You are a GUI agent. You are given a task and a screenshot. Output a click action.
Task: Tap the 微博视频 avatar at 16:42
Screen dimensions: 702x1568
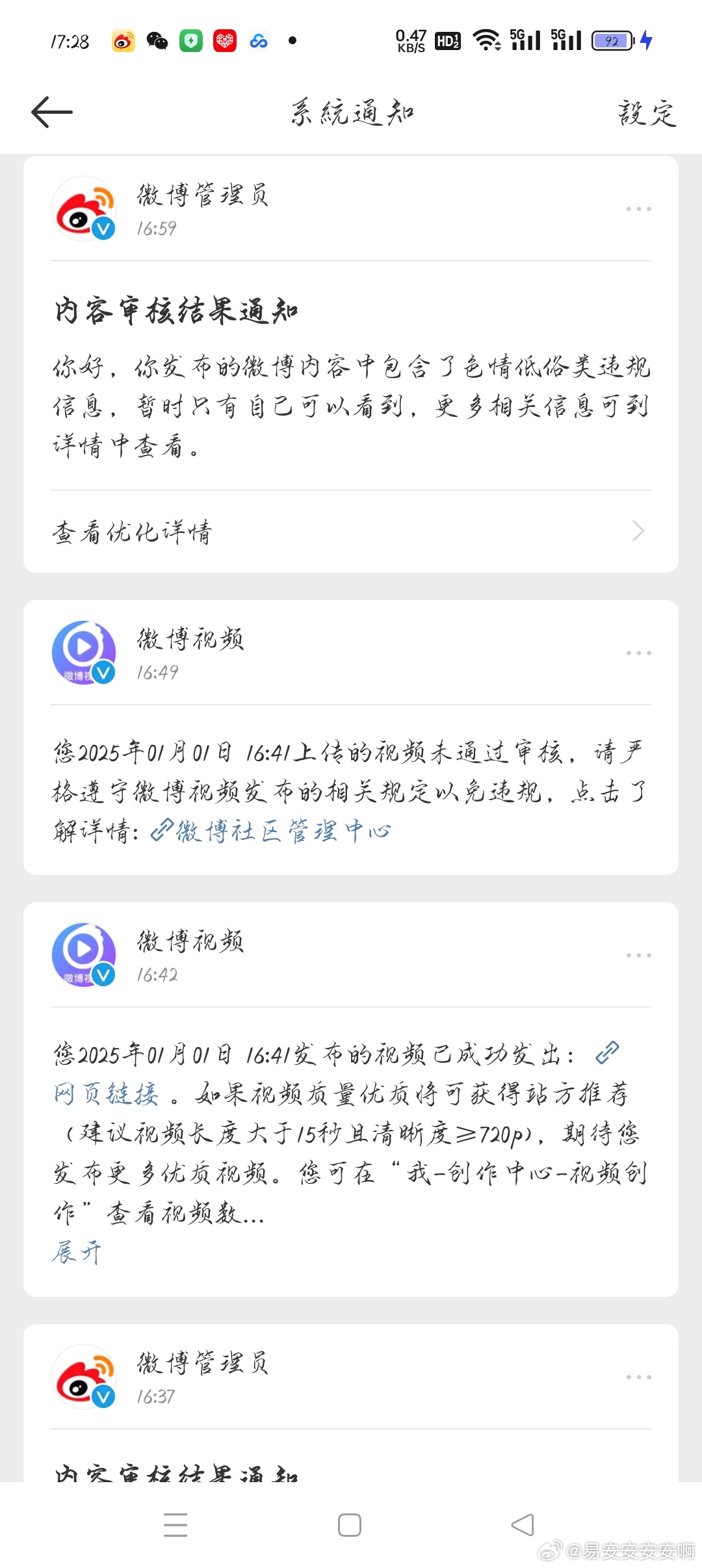coord(84,955)
